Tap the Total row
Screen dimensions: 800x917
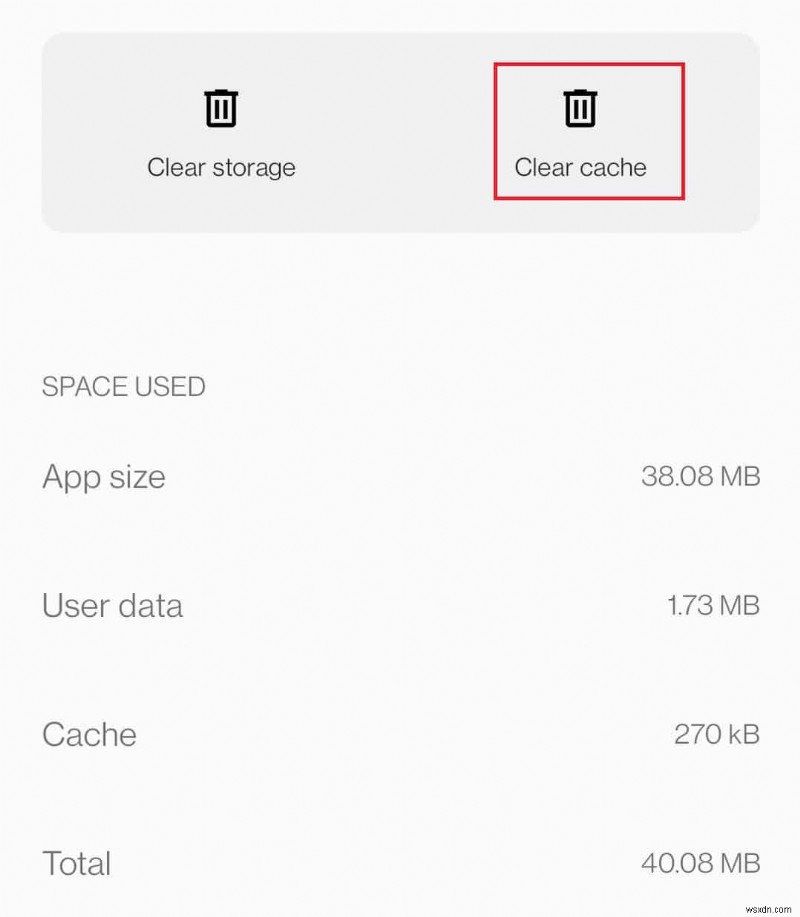(400, 863)
